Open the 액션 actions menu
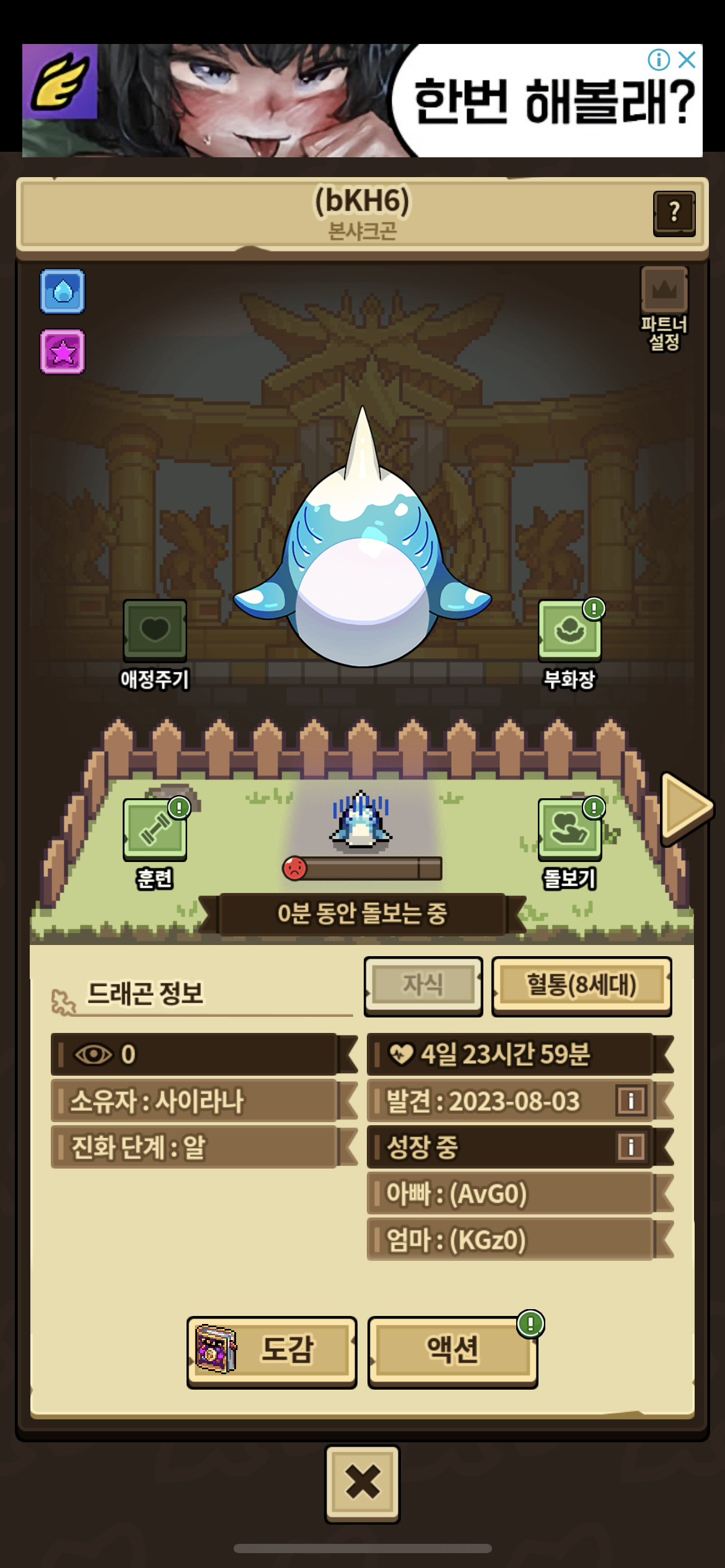 pos(452,1351)
